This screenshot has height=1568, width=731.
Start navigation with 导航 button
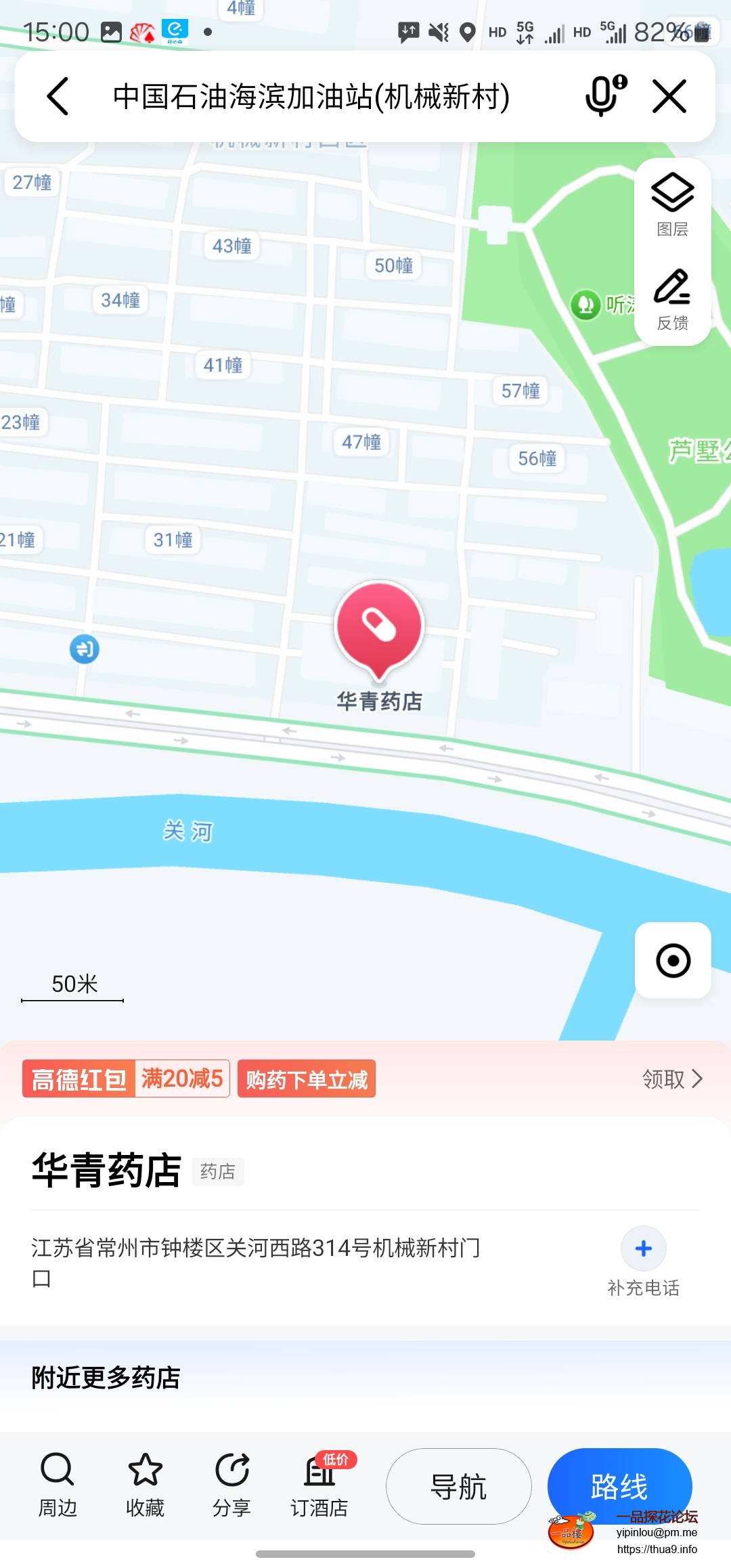458,1487
